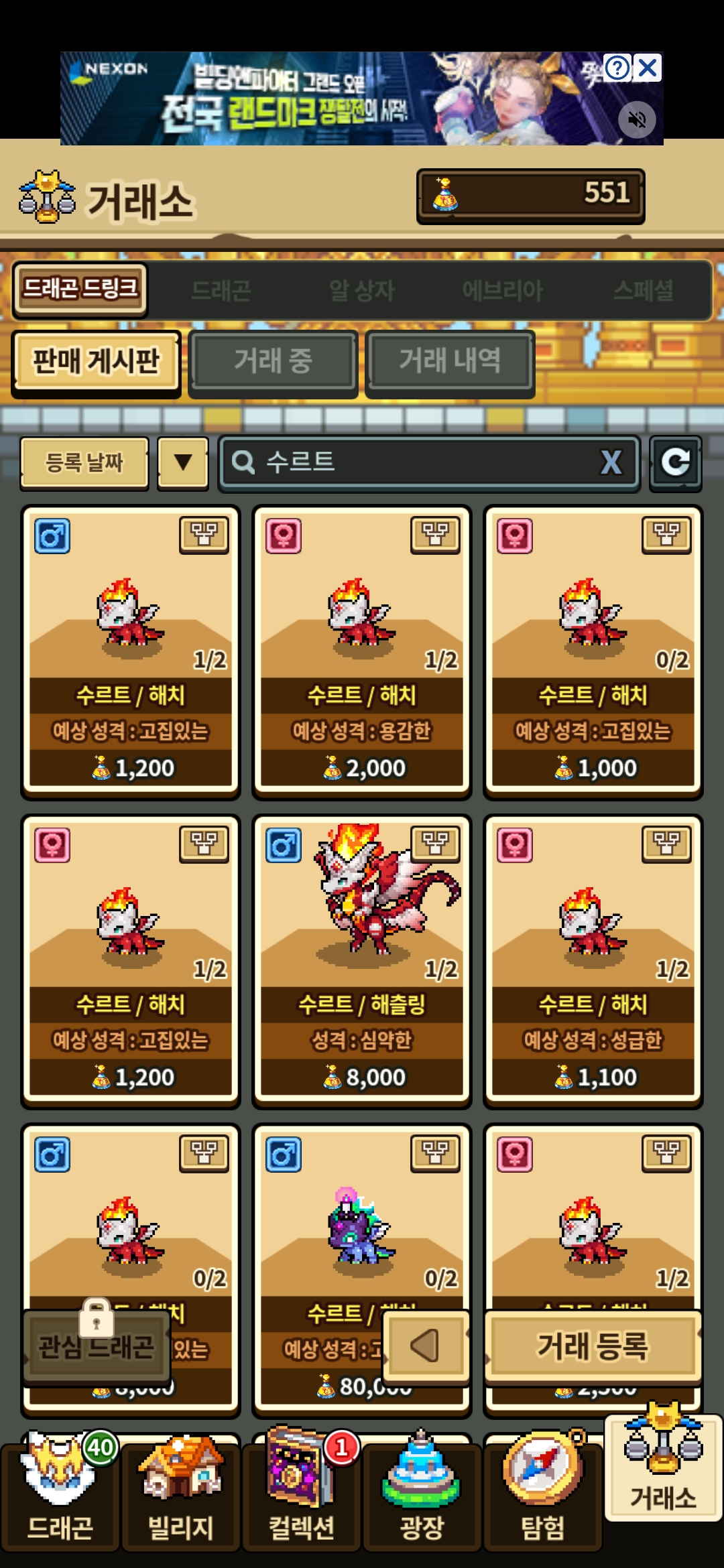Switch to the 거래 중 tab
Image resolution: width=724 pixels, height=1568 pixels.
[273, 362]
